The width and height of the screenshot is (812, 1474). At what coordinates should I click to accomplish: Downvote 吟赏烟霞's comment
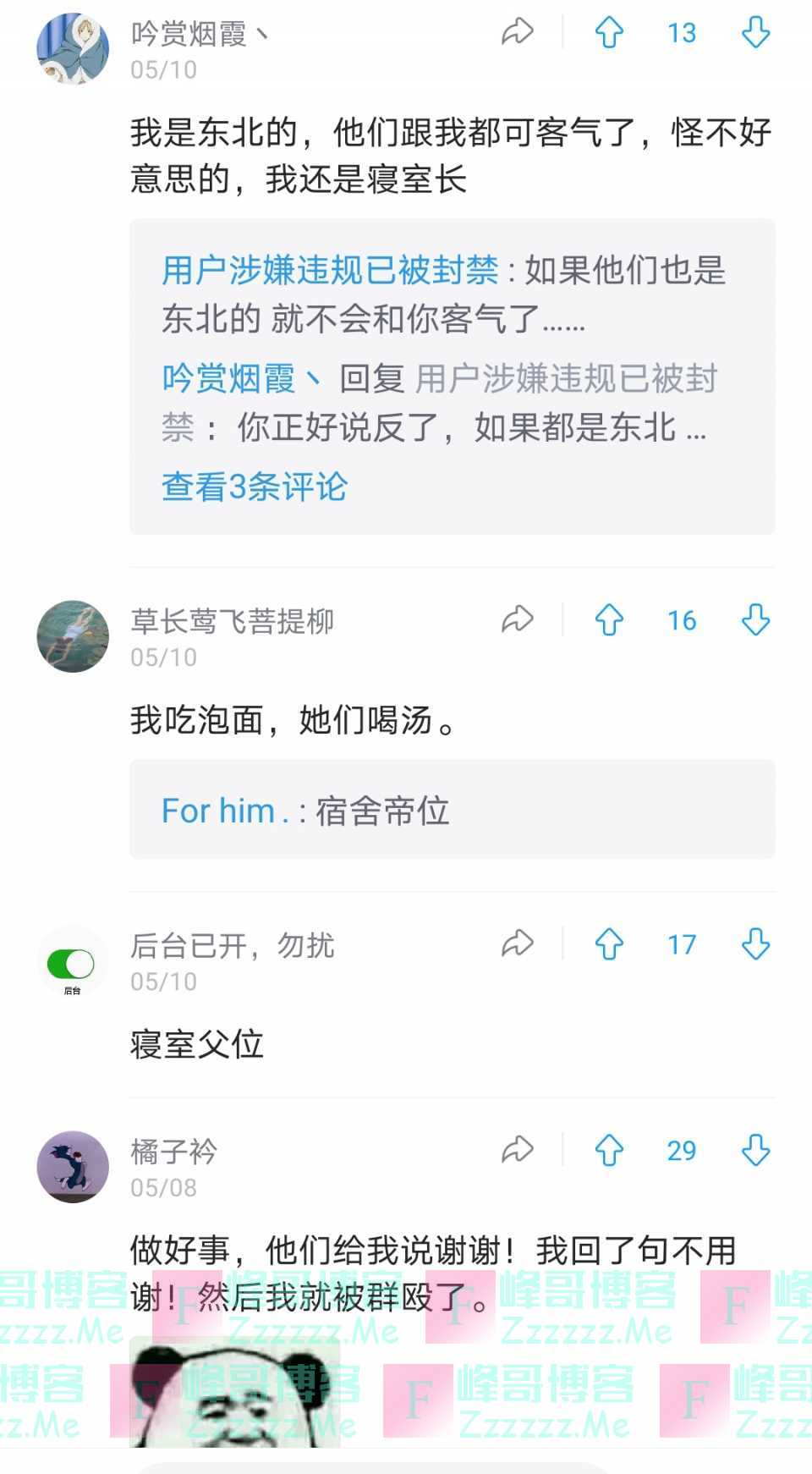pyautogui.click(x=755, y=32)
